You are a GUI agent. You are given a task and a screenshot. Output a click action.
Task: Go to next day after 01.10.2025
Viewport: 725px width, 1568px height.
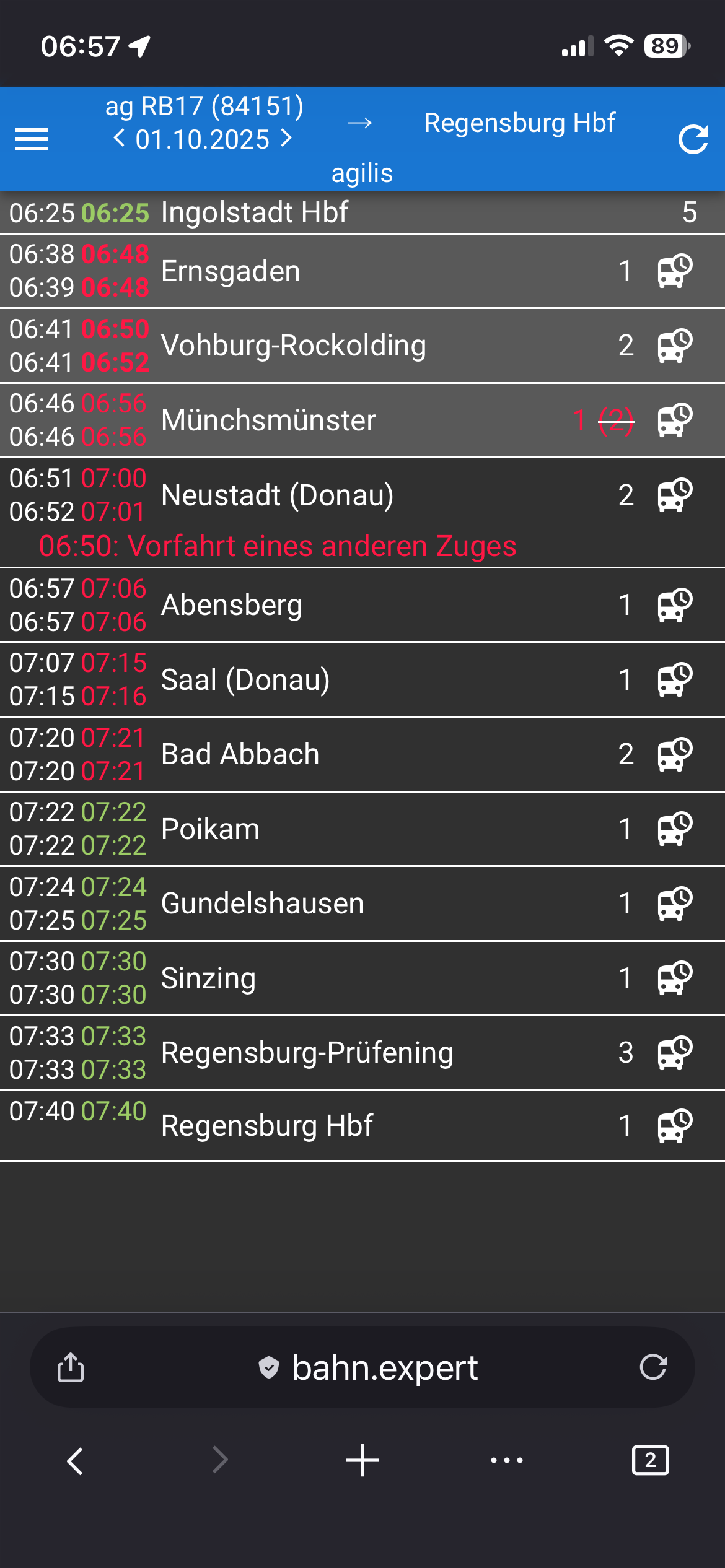286,138
